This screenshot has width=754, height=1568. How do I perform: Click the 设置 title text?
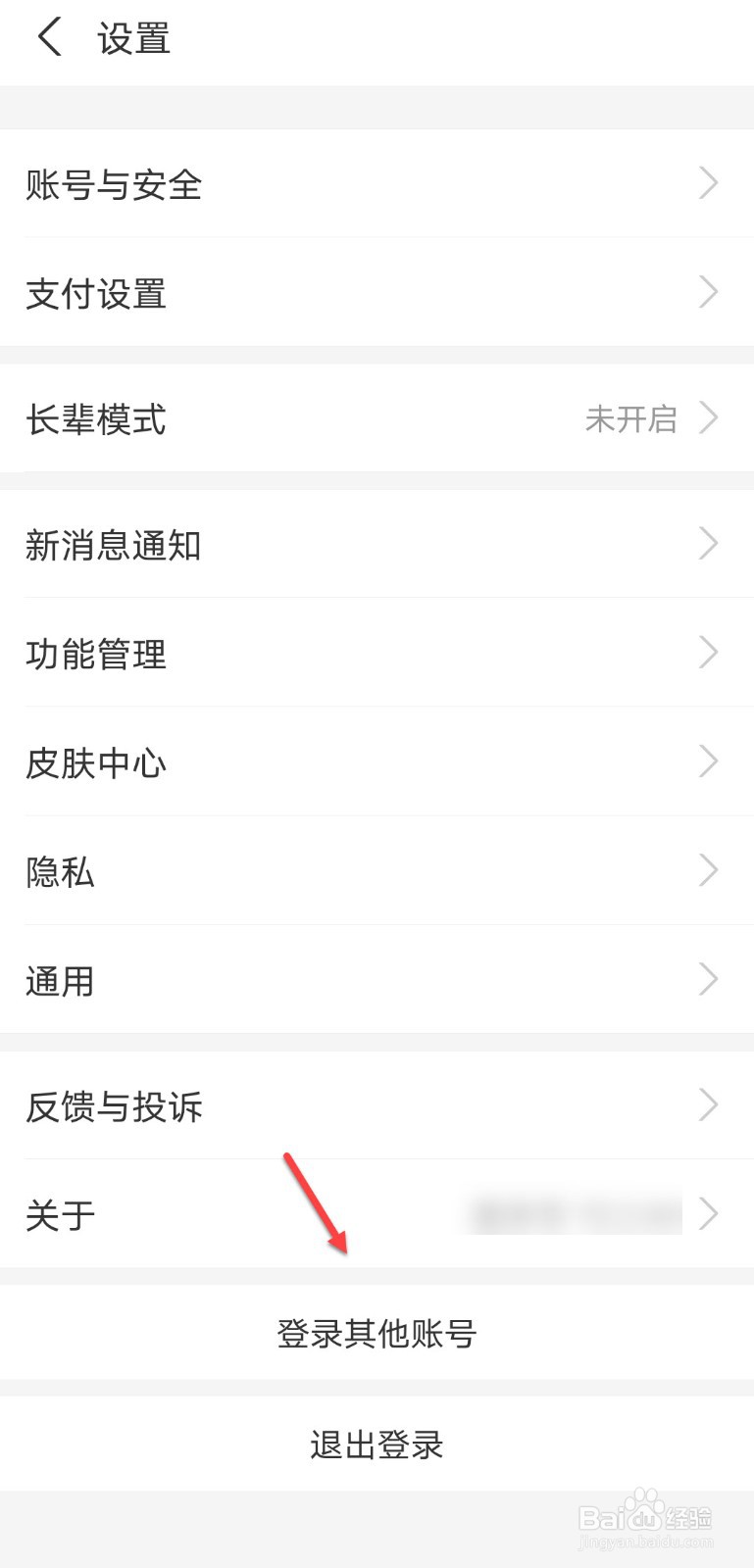[132, 37]
